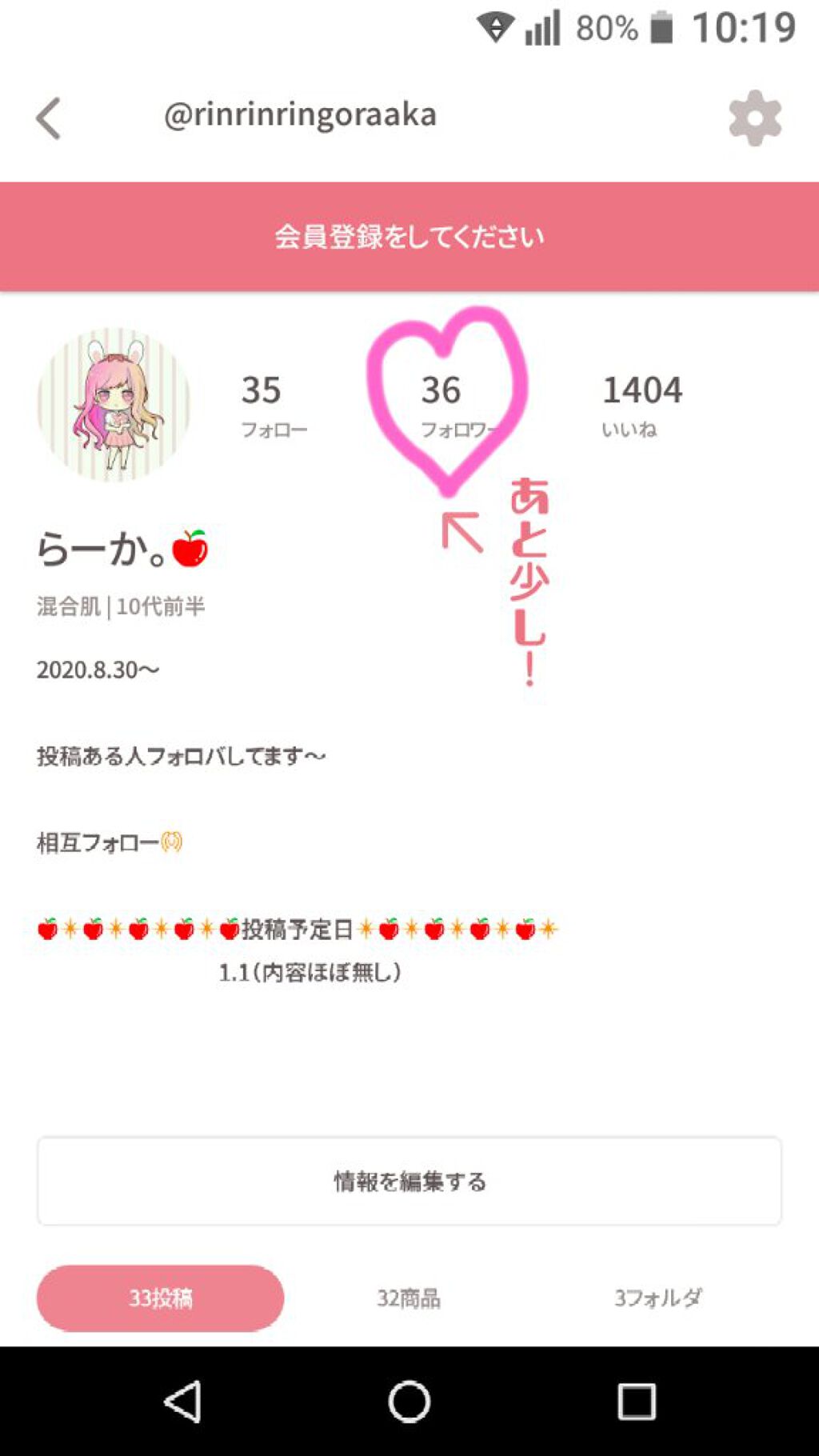This screenshot has width=819, height=1456.
Task: Tap the 情報を編集する button
Action: click(409, 1181)
